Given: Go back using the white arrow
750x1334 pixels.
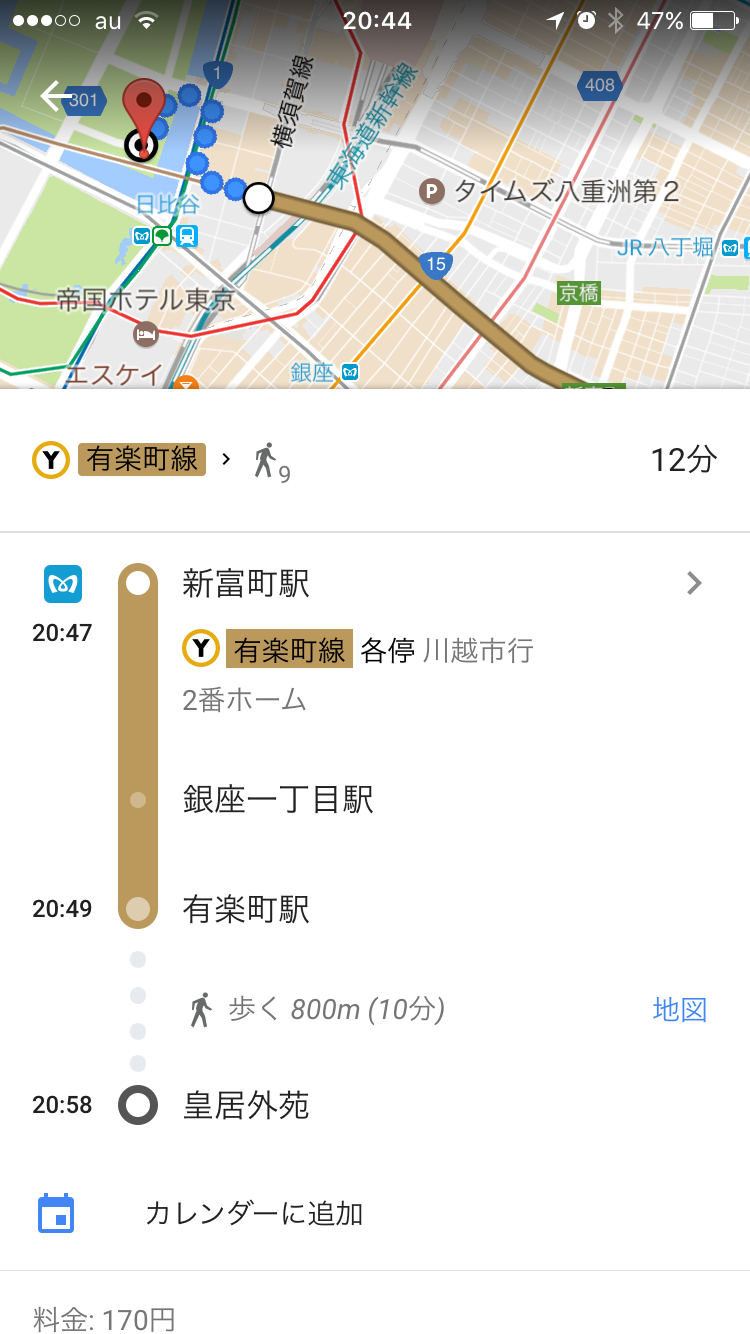Looking at the screenshot, I should coord(56,97).
